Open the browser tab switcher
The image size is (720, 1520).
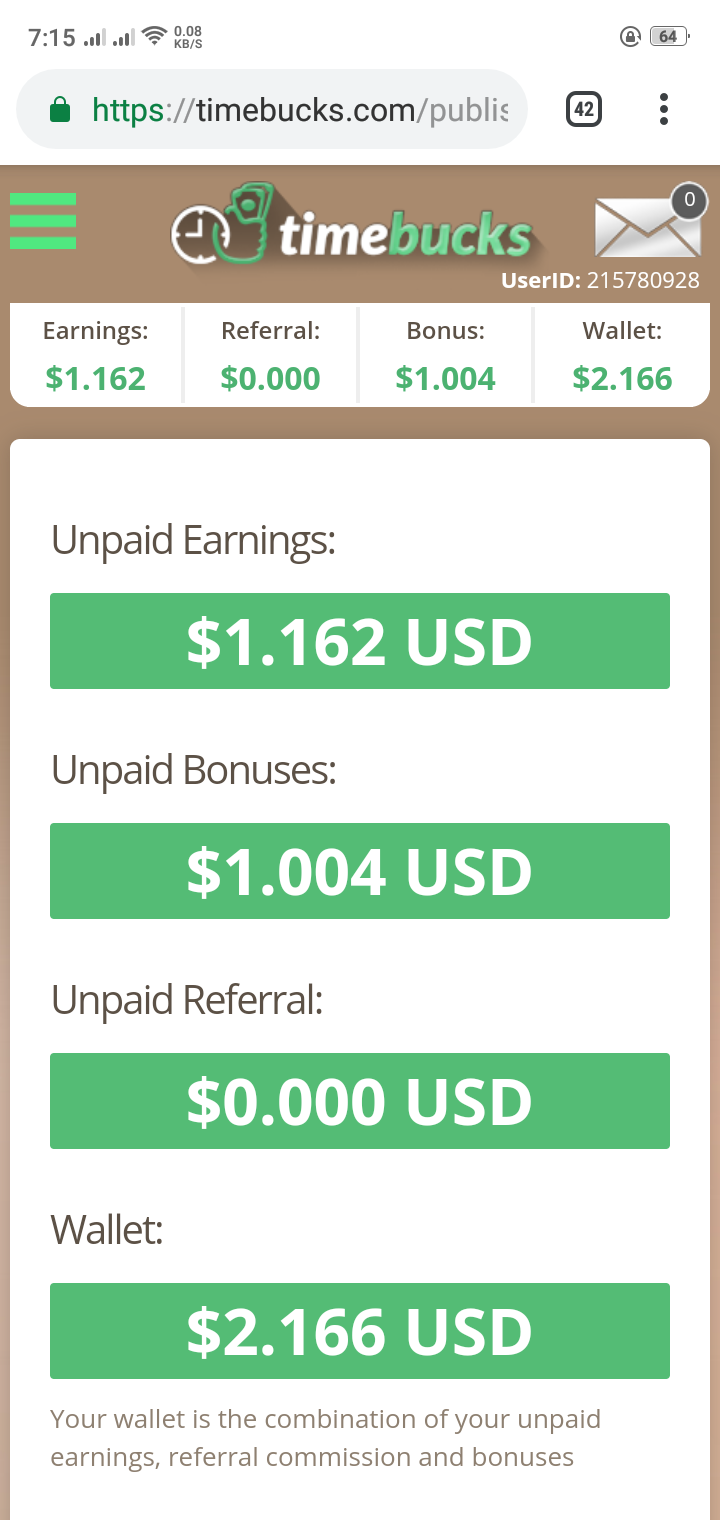click(584, 109)
